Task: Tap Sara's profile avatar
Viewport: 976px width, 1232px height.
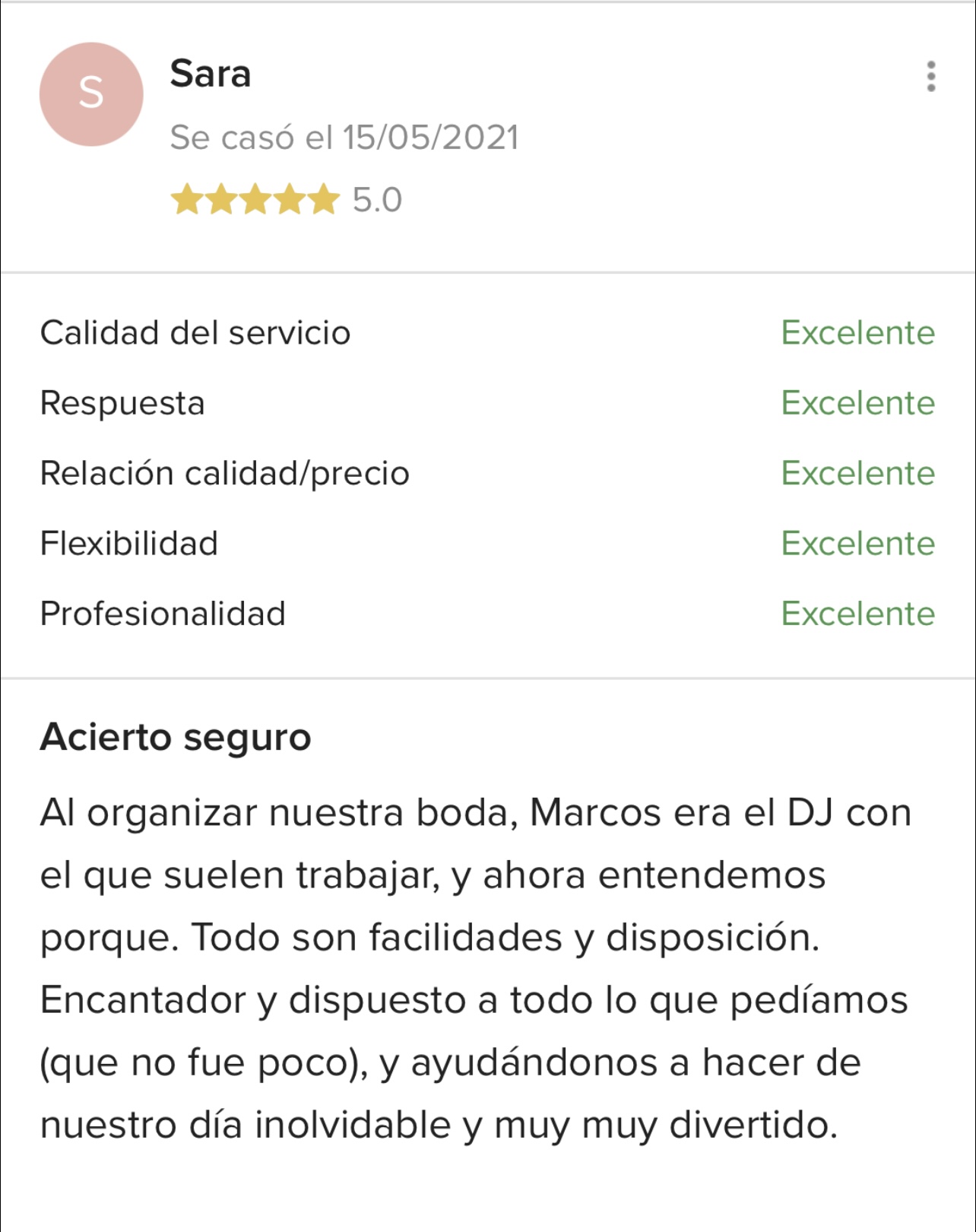Action: (x=91, y=94)
